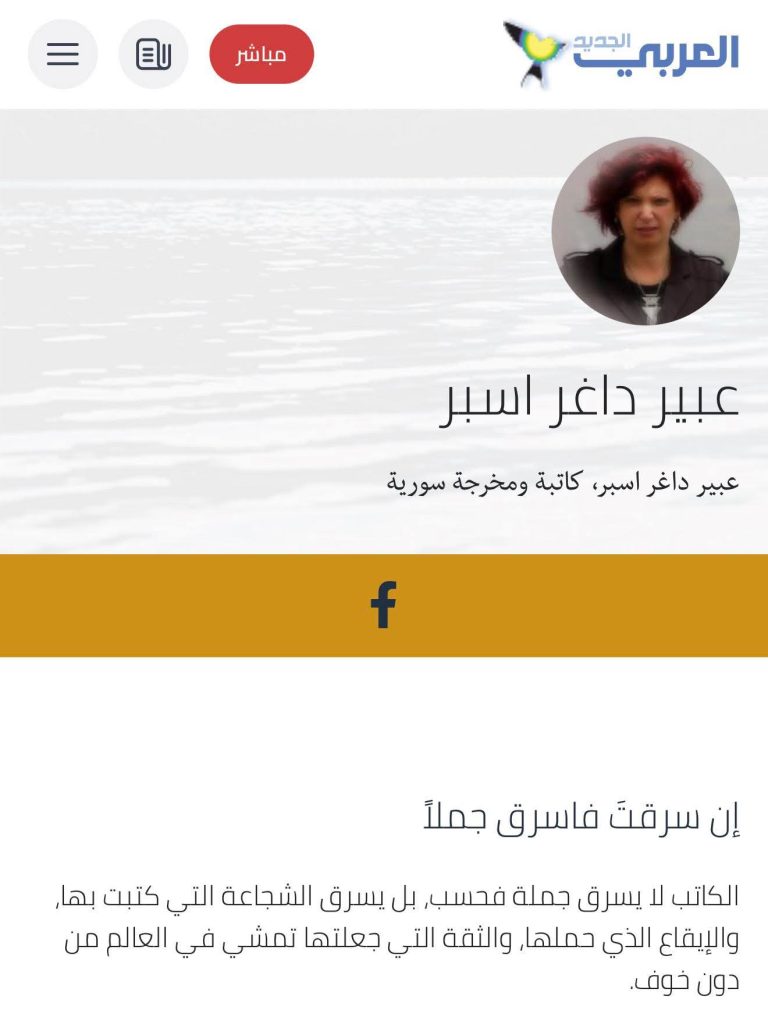
Task: Tap the red مباشر live button
Action: [261, 54]
